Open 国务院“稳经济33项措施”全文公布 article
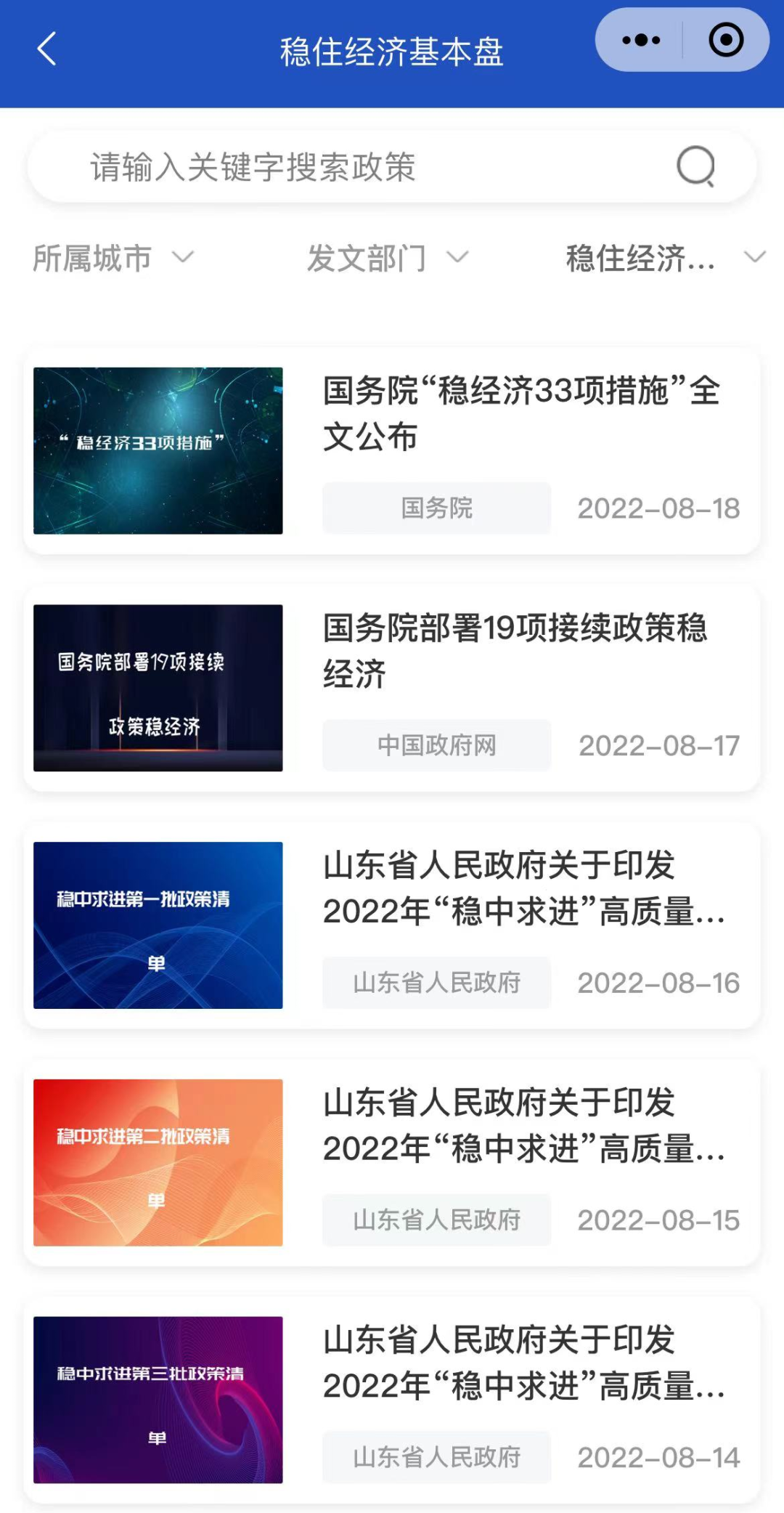Screen dimensions: 784x1513 pyautogui.click(x=521, y=413)
